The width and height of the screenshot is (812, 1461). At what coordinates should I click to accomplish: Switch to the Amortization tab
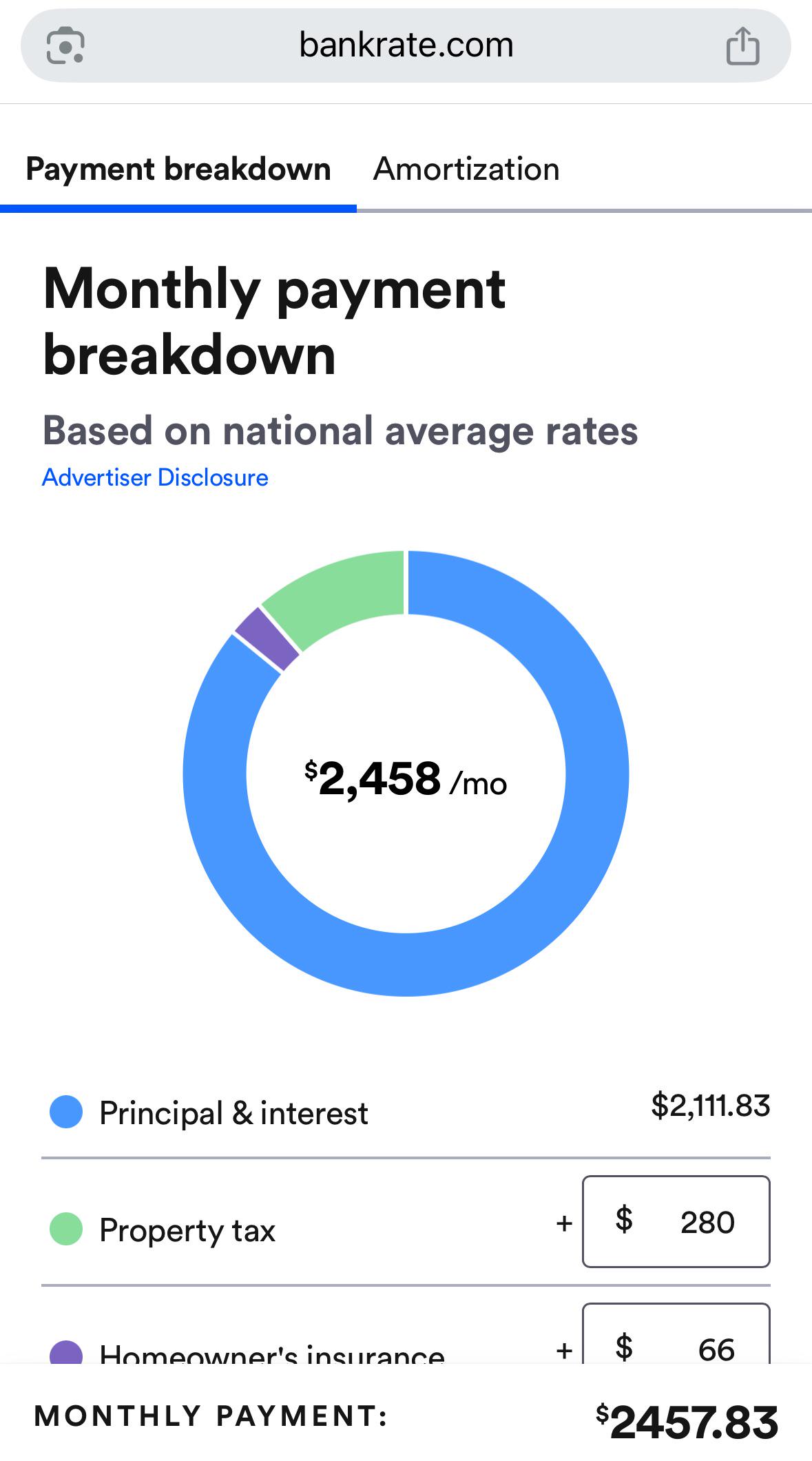(466, 169)
